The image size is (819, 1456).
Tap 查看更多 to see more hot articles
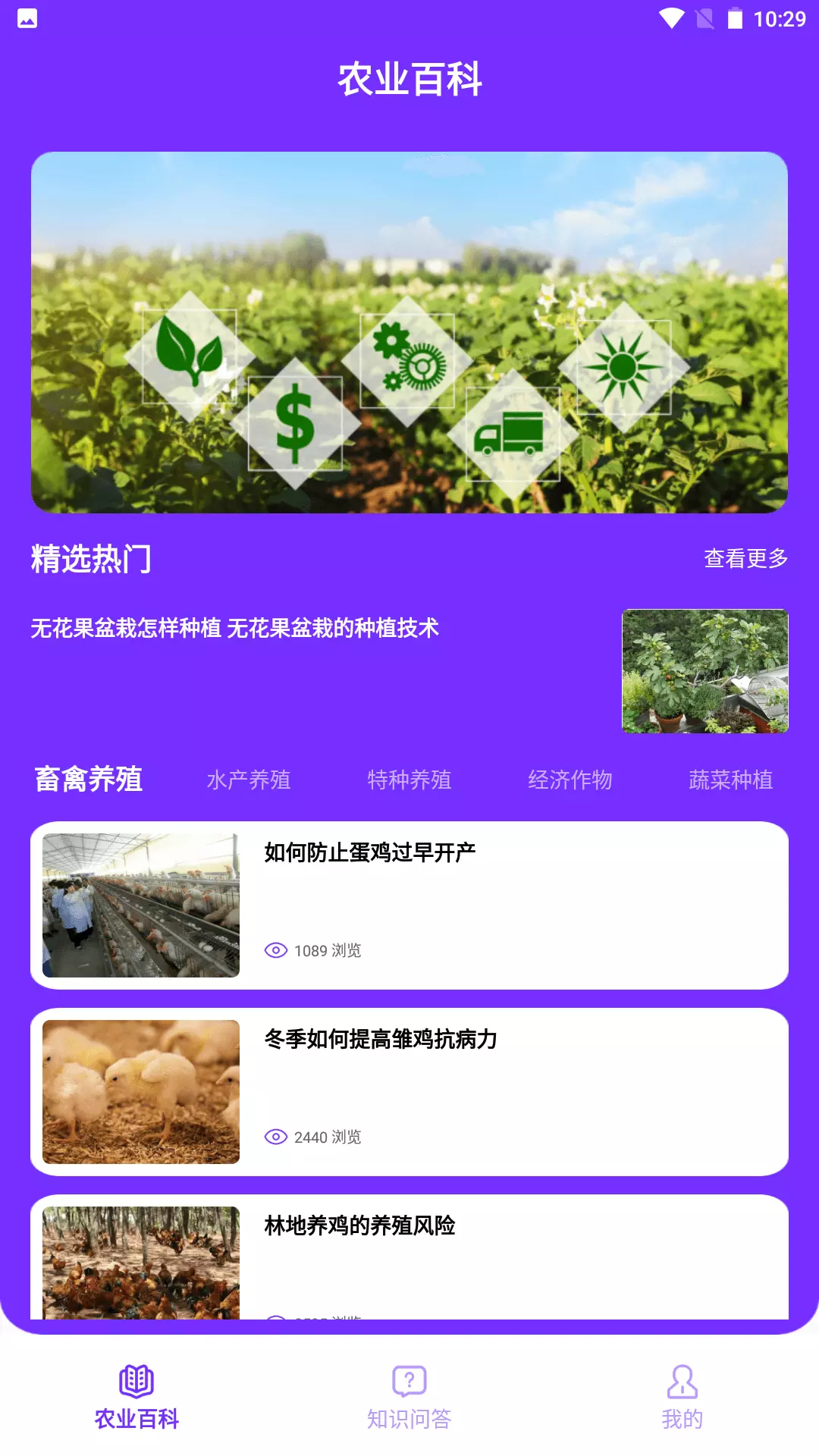tap(745, 559)
